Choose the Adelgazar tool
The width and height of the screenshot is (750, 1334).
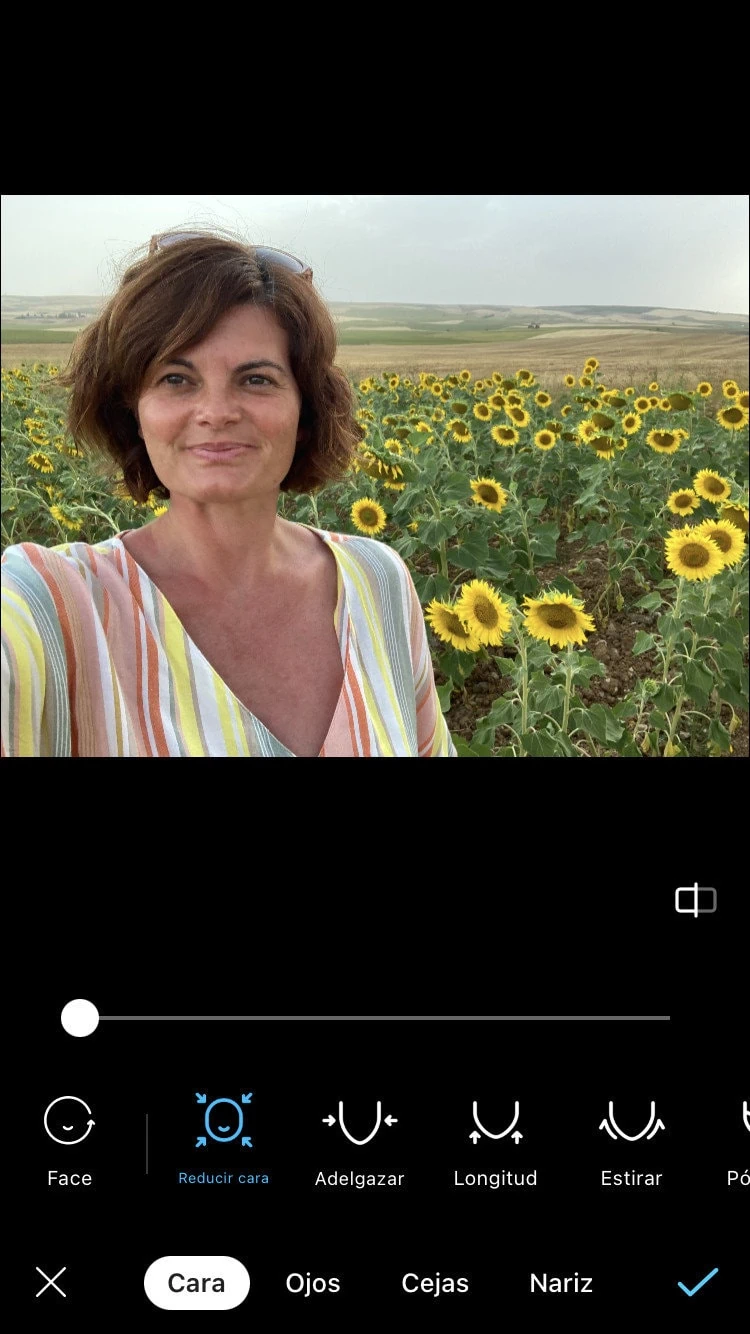tap(359, 1141)
